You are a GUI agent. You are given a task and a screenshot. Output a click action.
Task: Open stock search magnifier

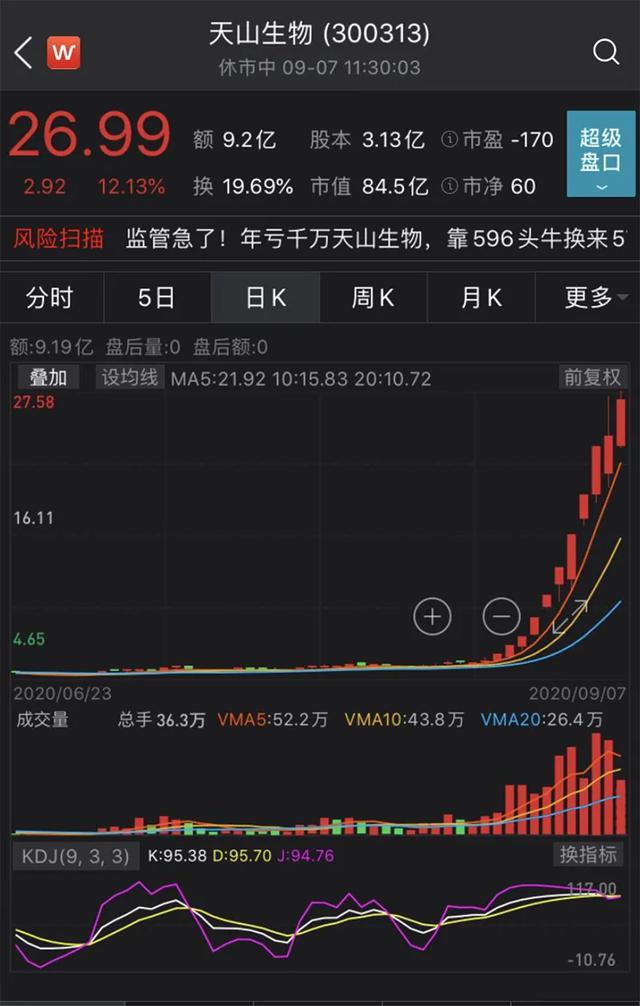pyautogui.click(x=606, y=52)
